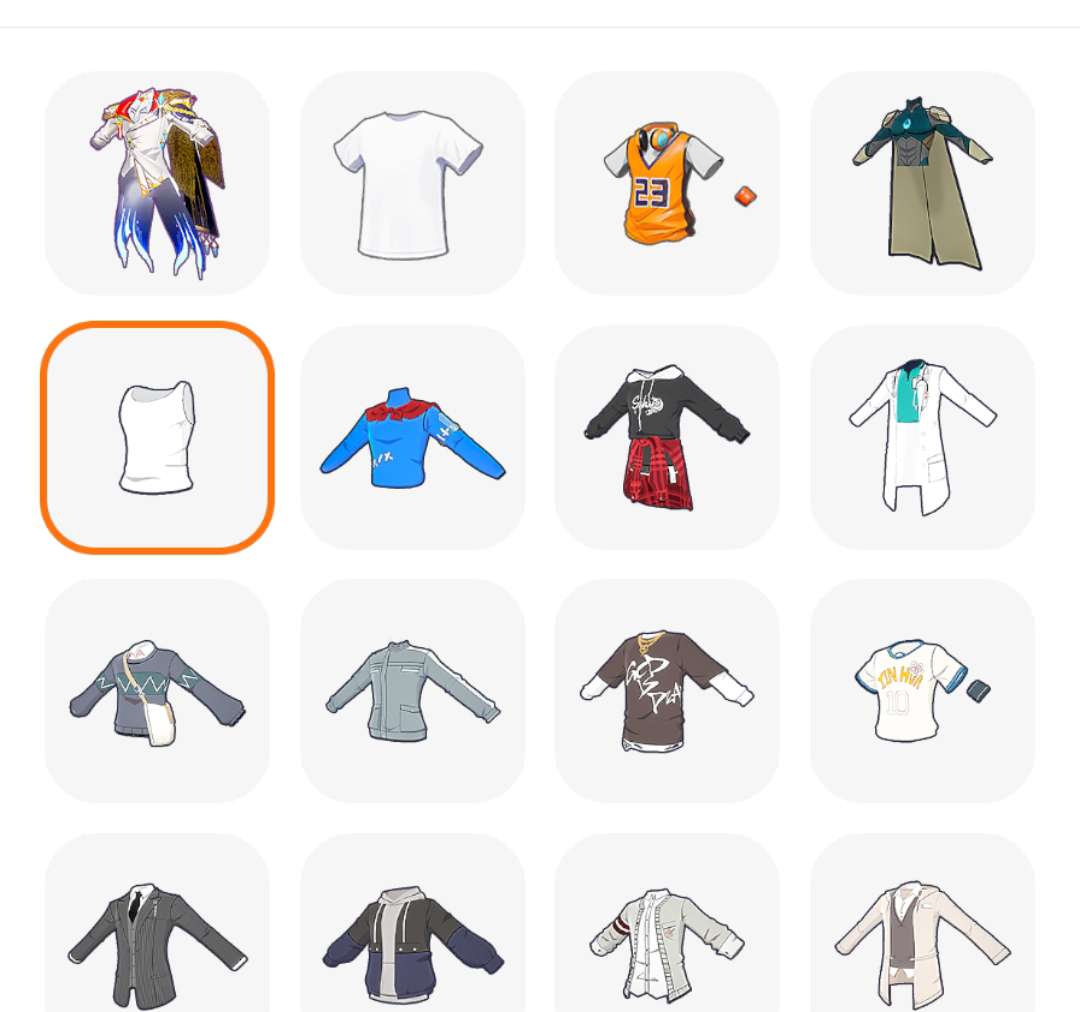The width and height of the screenshot is (1080, 1012).
Task: Select the dark teal armor with cape
Action: (922, 183)
